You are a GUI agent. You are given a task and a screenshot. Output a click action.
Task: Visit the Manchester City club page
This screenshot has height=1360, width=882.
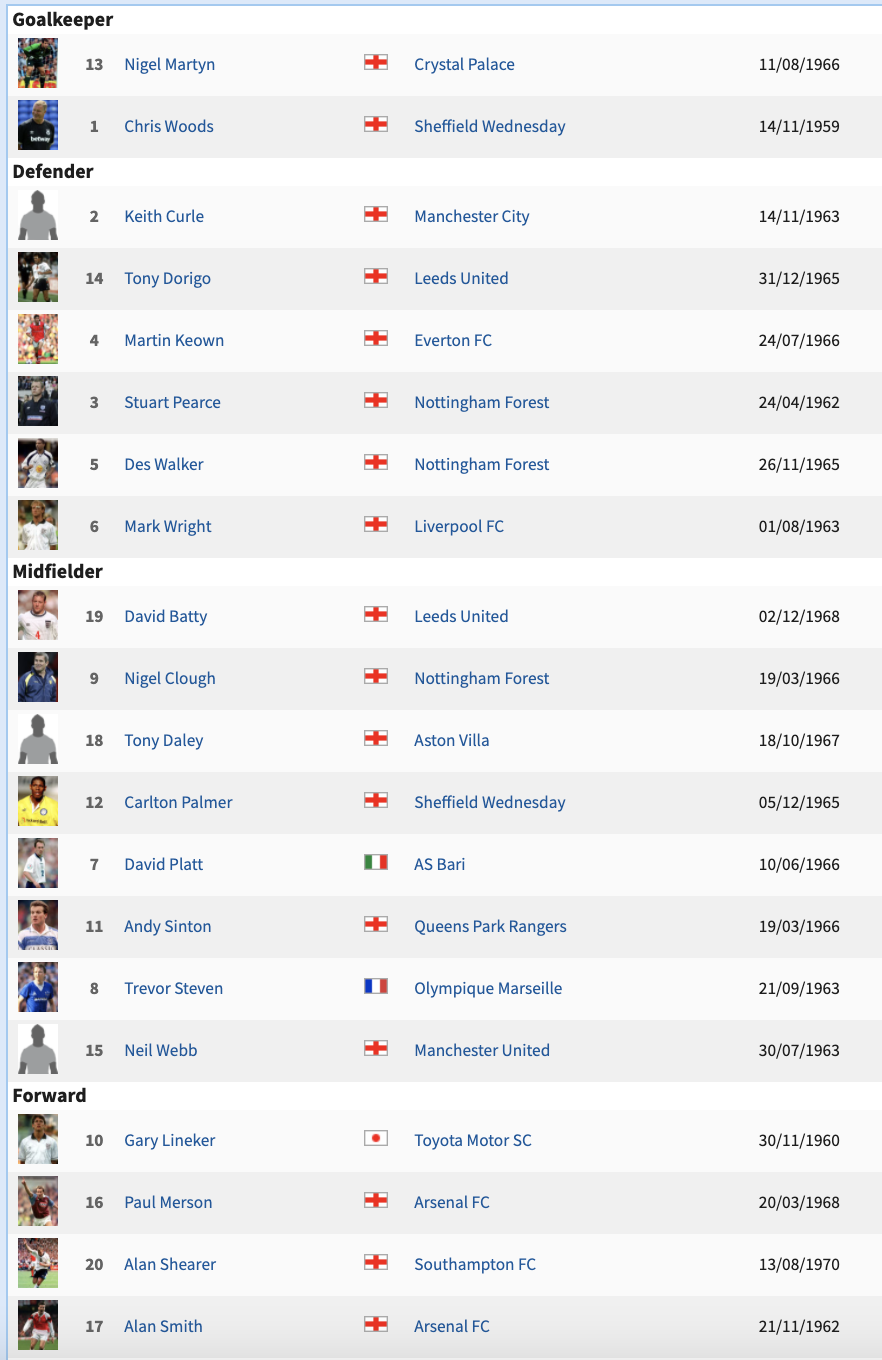pyautogui.click(x=471, y=216)
